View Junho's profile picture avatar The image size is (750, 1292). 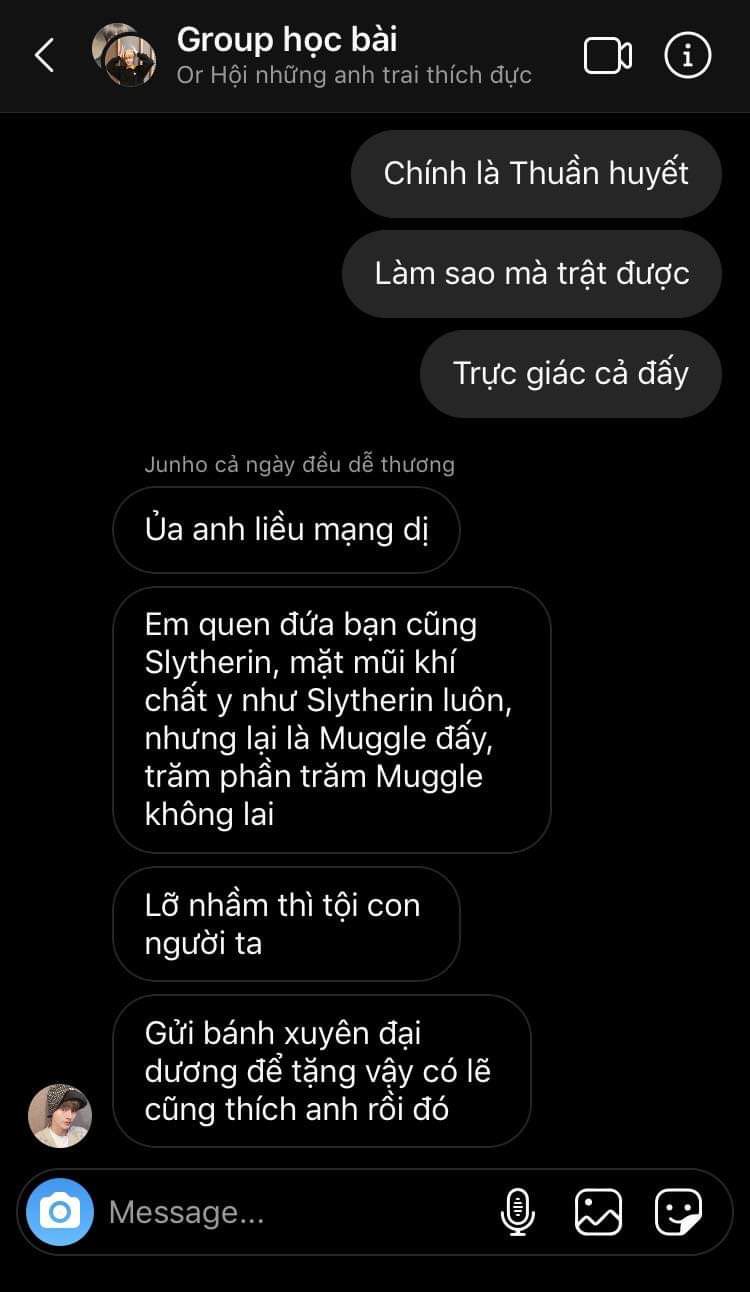point(60,1115)
